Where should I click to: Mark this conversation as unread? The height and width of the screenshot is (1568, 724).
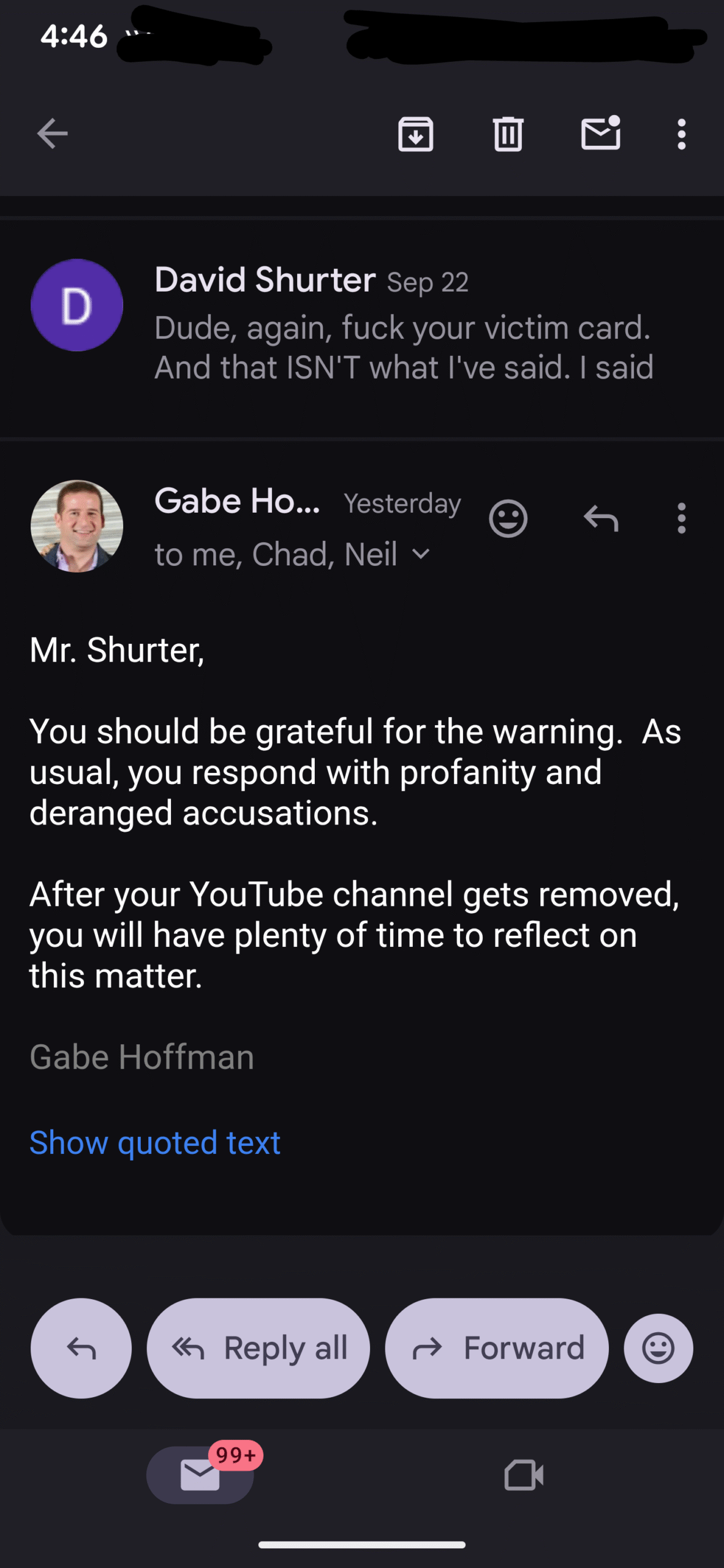600,134
